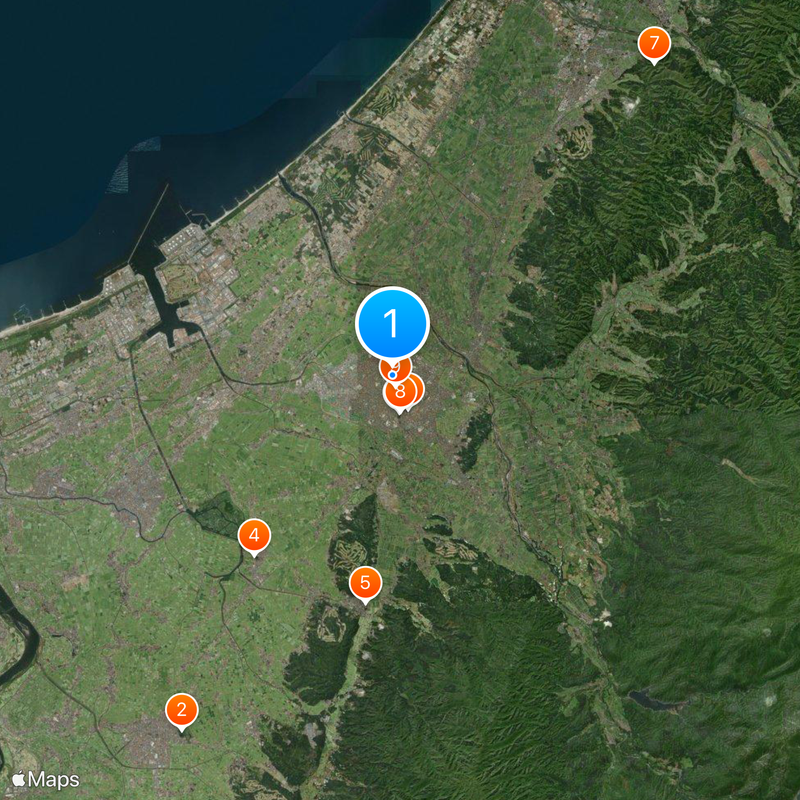Open the orange map pin numbered 4

(254, 537)
